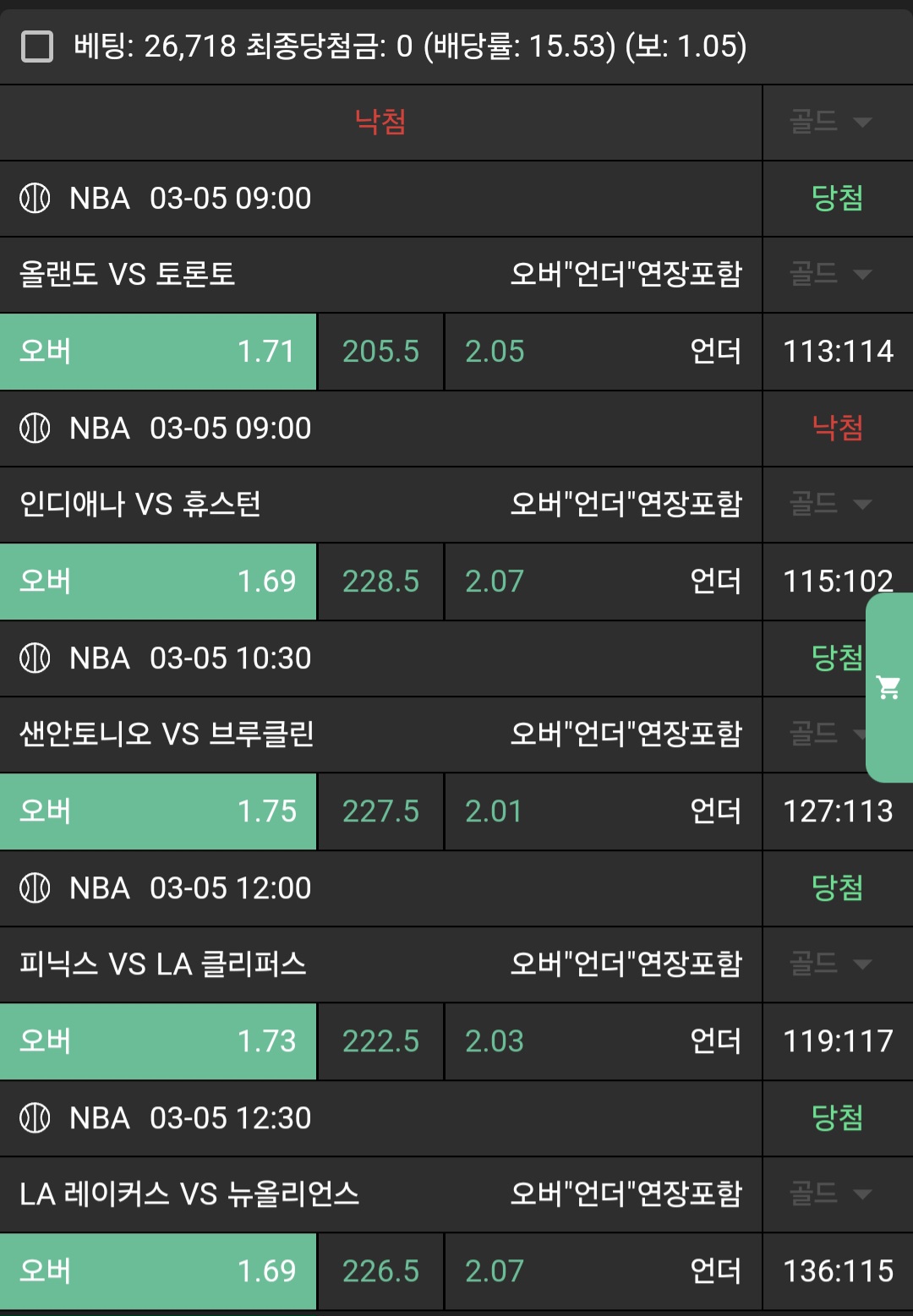Image resolution: width=913 pixels, height=1316 pixels.
Task: Select 언더 2.01 for 샌안토니오 VS 브루클린
Action: pos(603,811)
